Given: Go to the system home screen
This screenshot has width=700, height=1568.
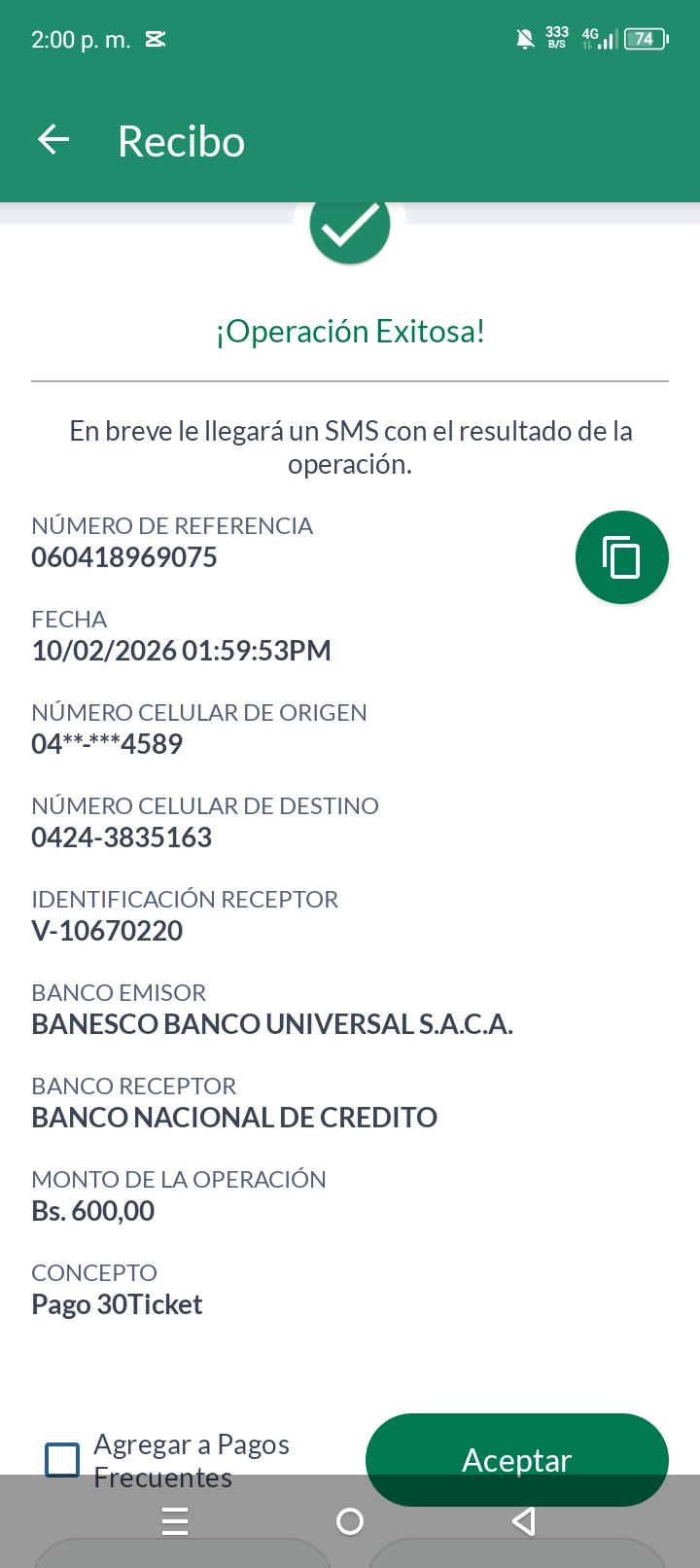Looking at the screenshot, I should (350, 1521).
